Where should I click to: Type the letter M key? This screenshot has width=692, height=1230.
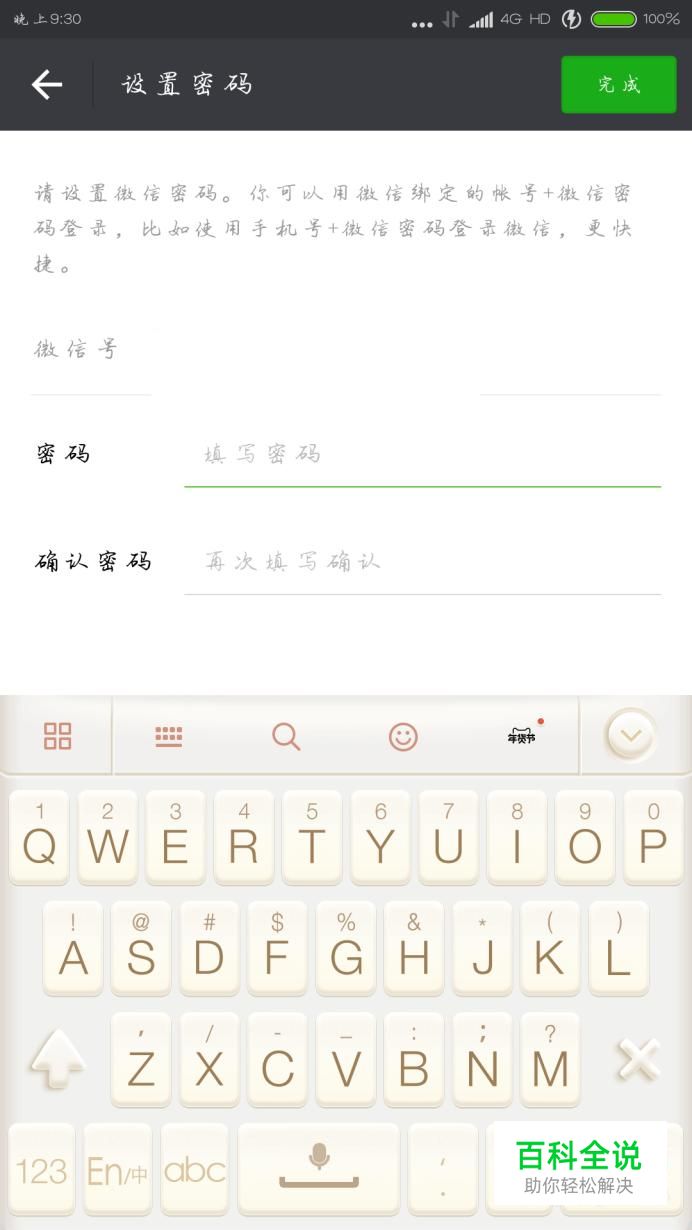550,1059
